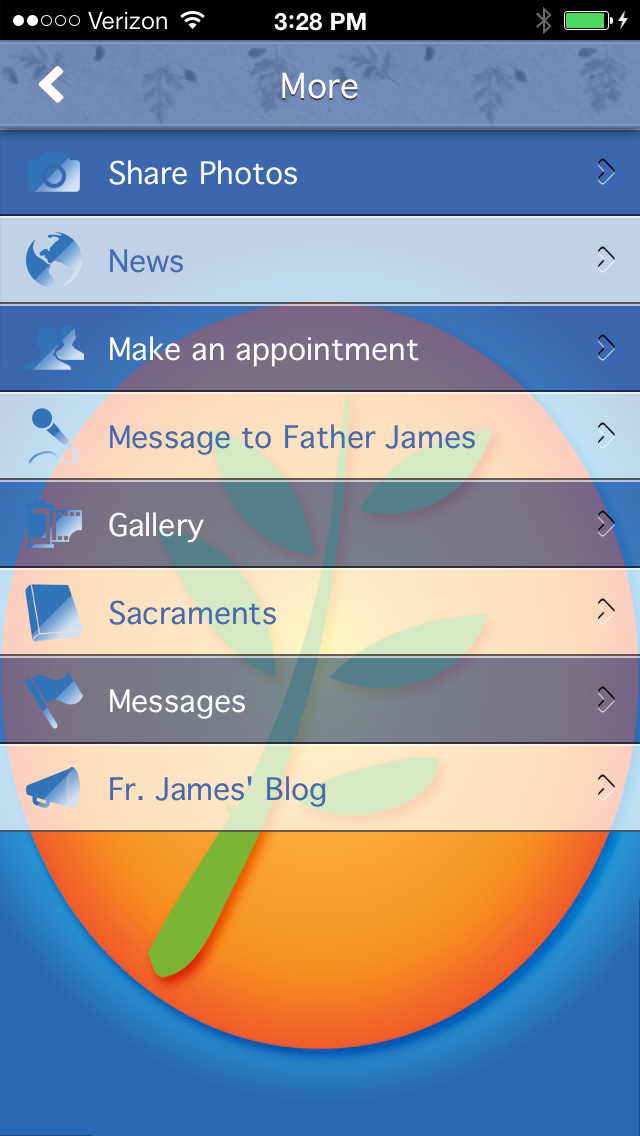Screen dimensions: 640x1136
Task: Select Make an appointment
Action: (x=320, y=350)
